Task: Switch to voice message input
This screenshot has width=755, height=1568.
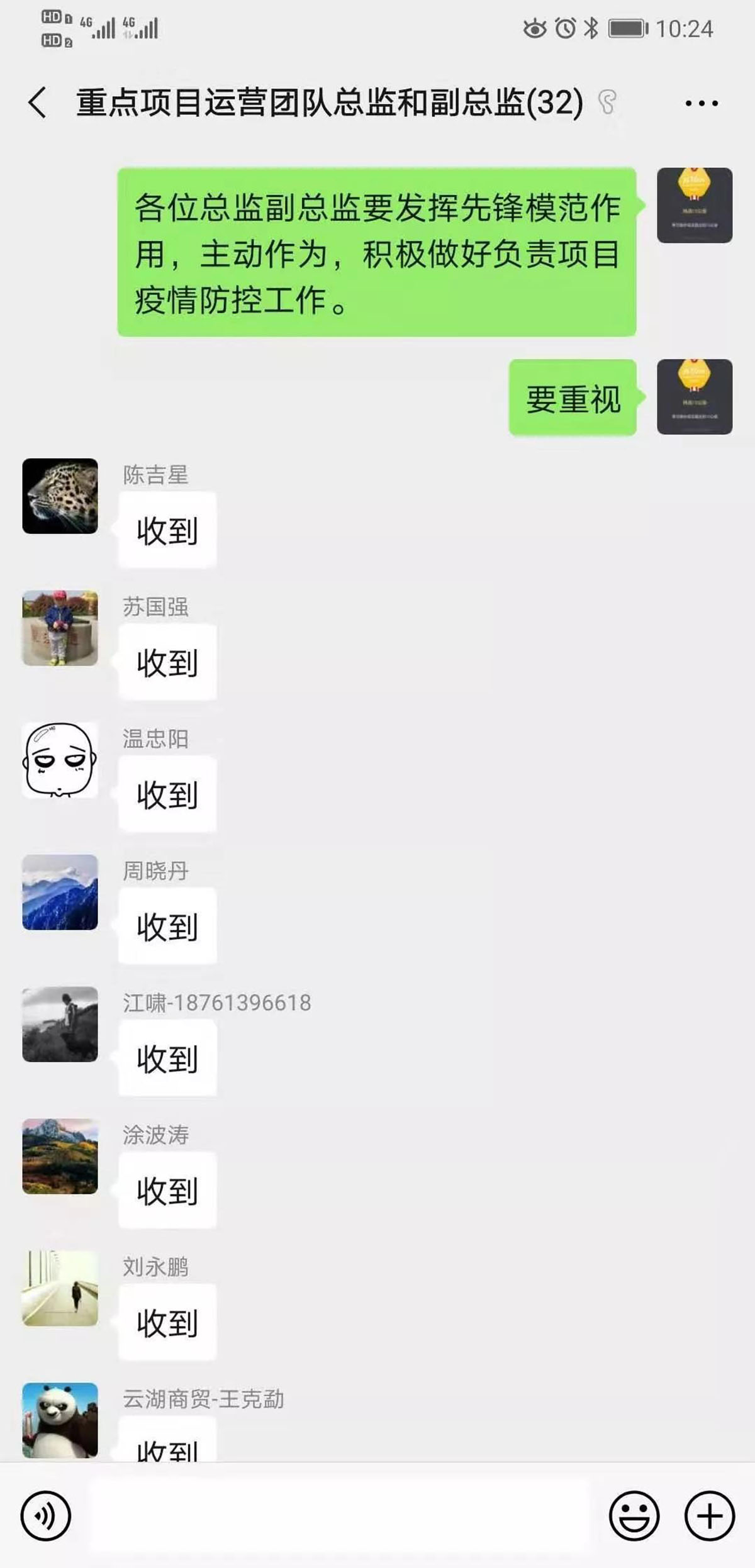Action: [x=46, y=1516]
